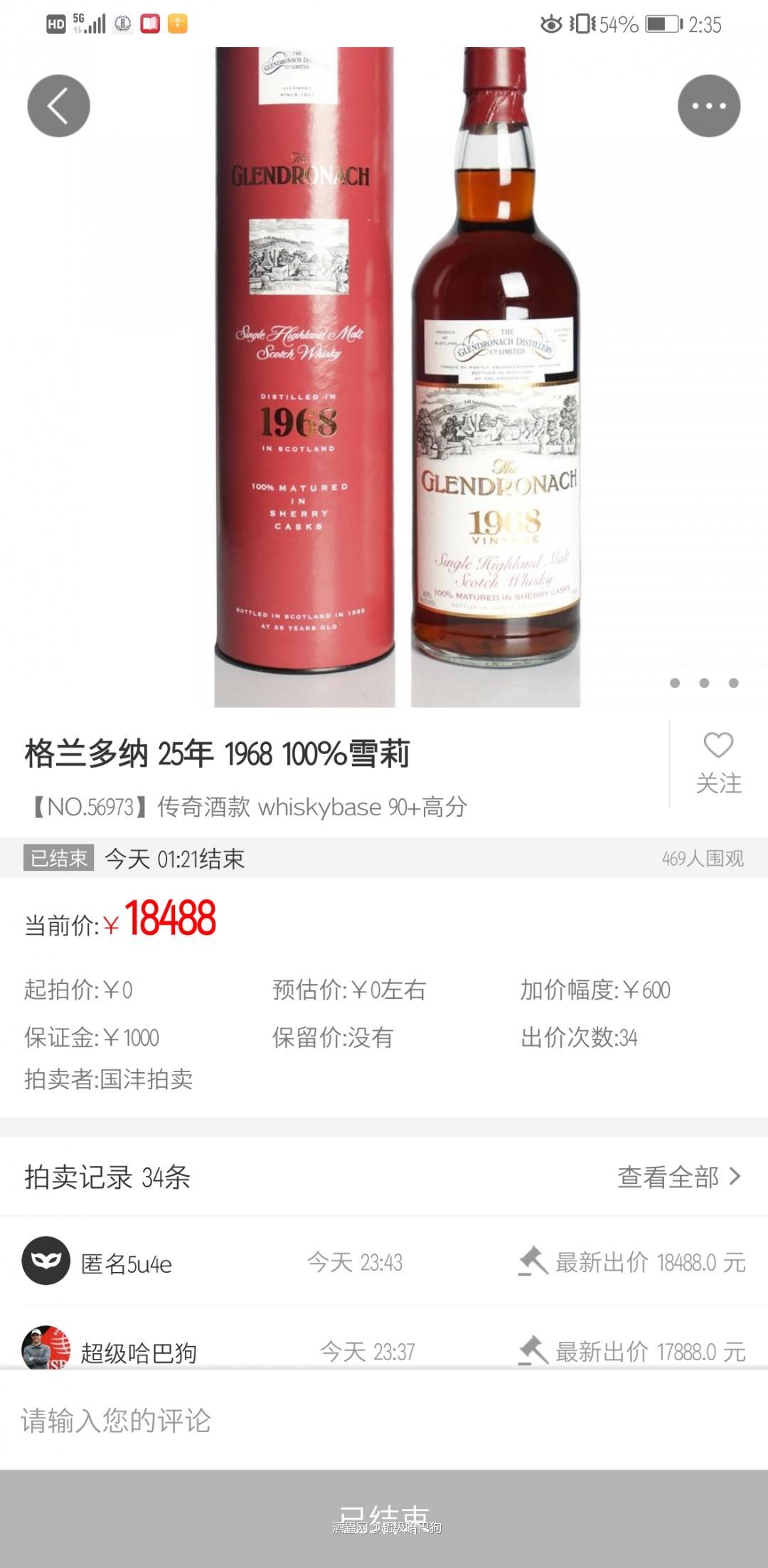Toggle follow via the 关注 control
The width and height of the screenshot is (768, 1568).
[x=716, y=783]
